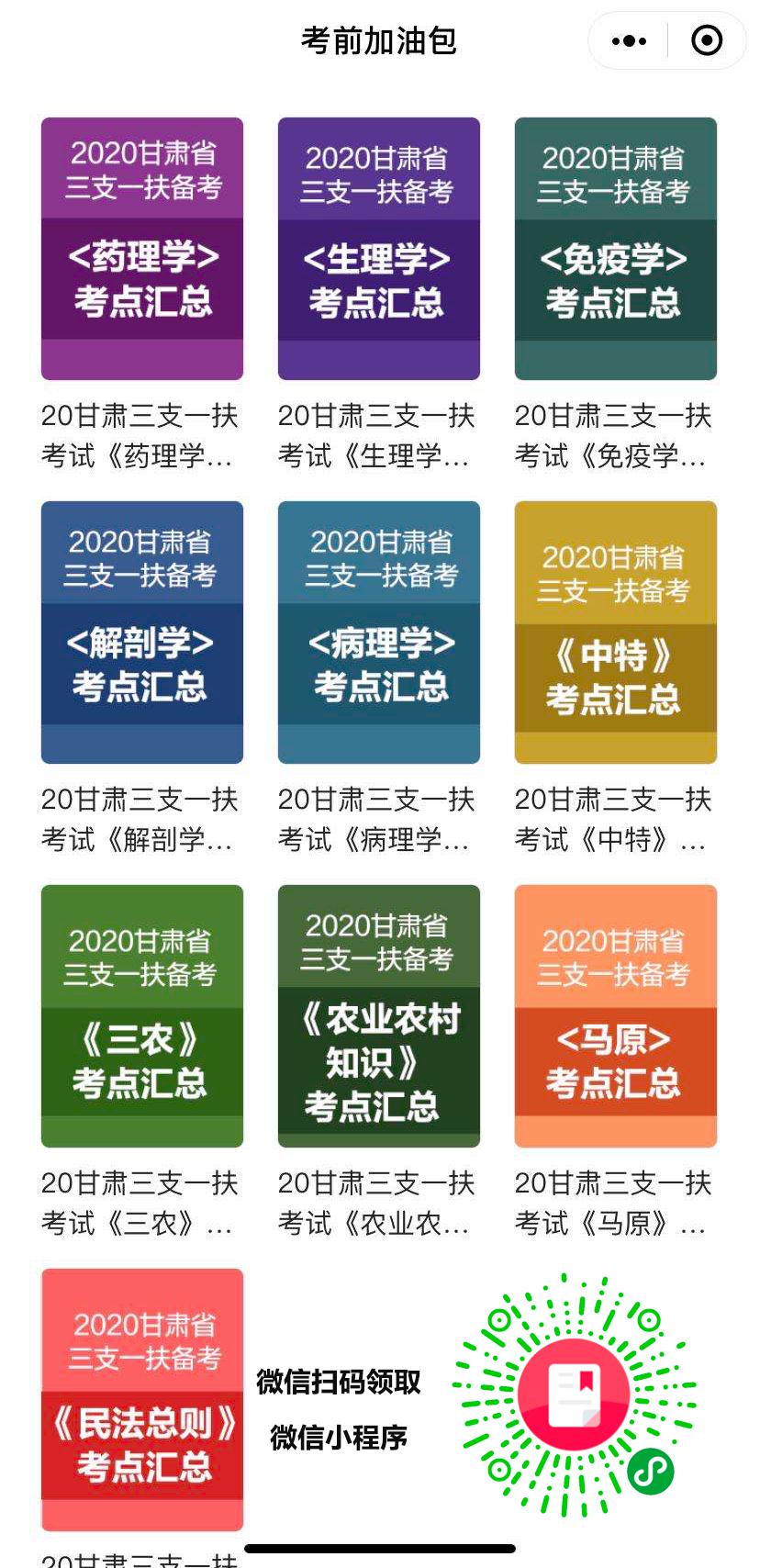Open the mini program's more options menu

coord(629,40)
